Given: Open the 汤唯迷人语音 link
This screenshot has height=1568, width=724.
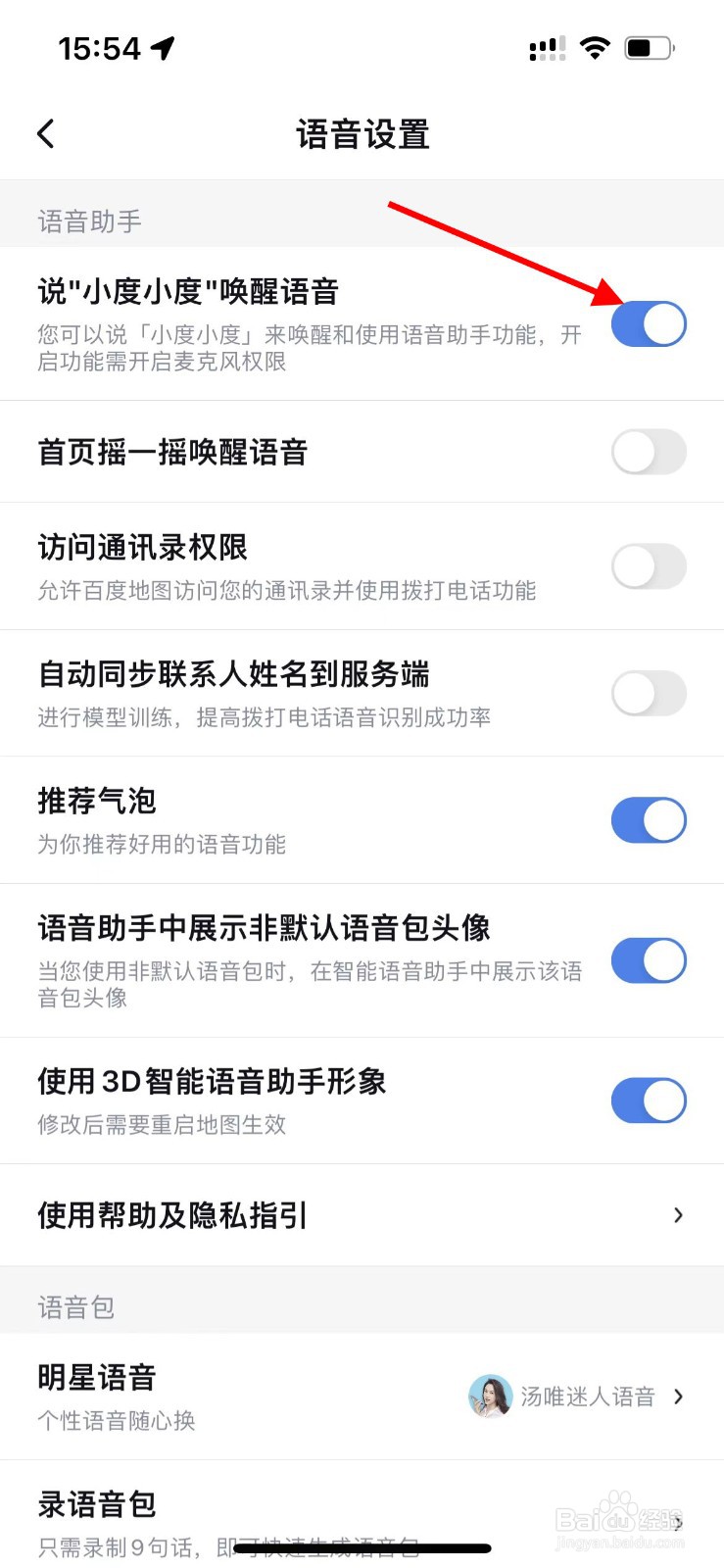Looking at the screenshot, I should pyautogui.click(x=586, y=1396).
